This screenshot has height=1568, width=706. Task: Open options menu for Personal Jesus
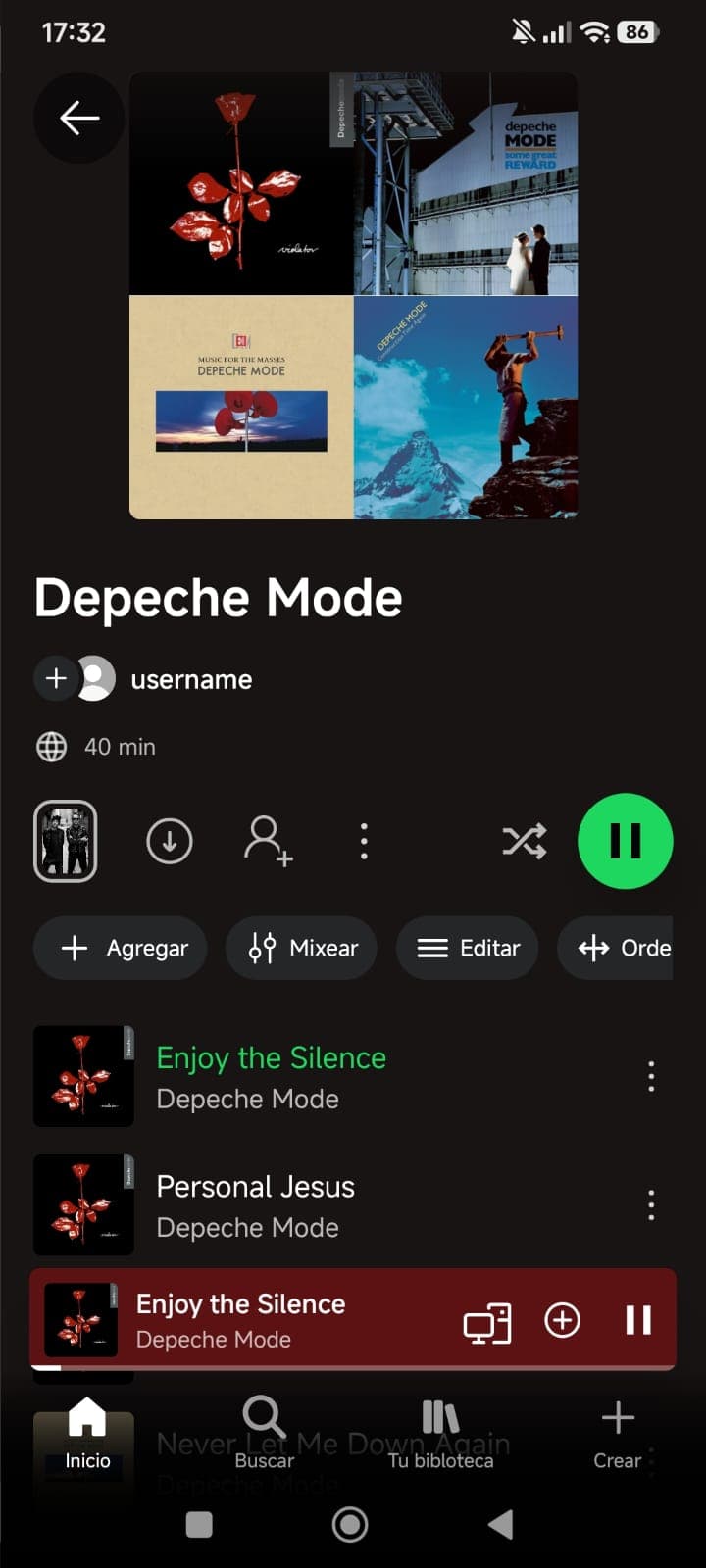650,1205
